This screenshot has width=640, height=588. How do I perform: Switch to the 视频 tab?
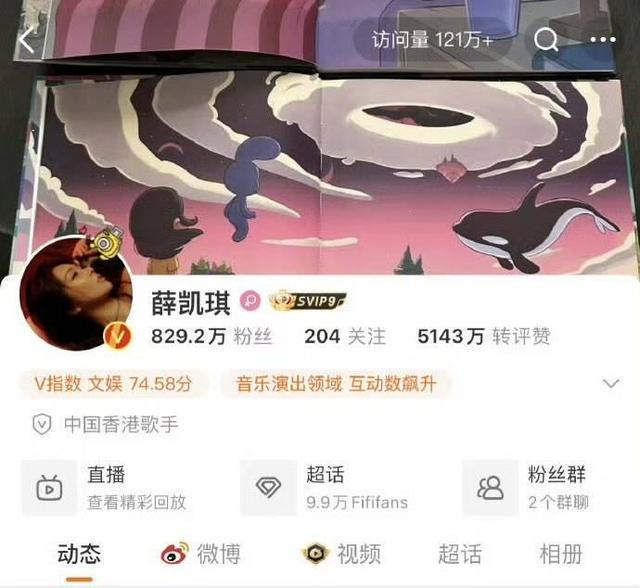pyautogui.click(x=342, y=553)
